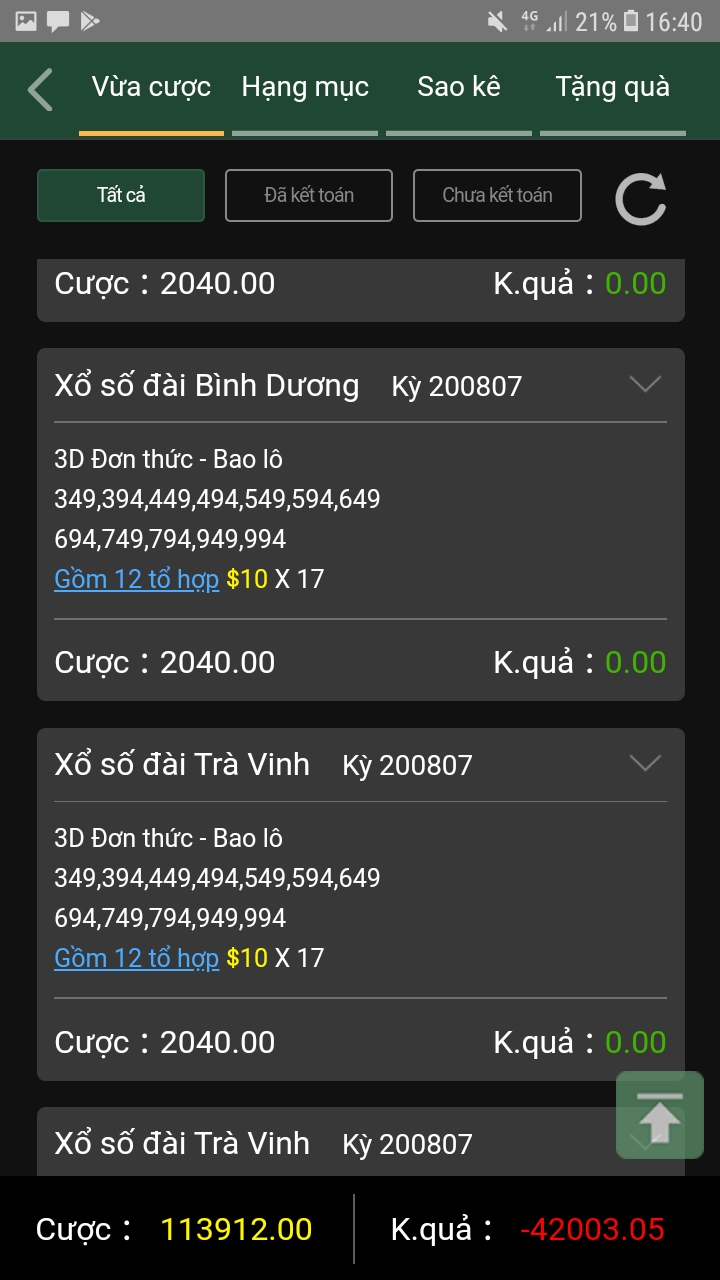Select the Tất cả filter
720x1280 pixels.
click(121, 195)
